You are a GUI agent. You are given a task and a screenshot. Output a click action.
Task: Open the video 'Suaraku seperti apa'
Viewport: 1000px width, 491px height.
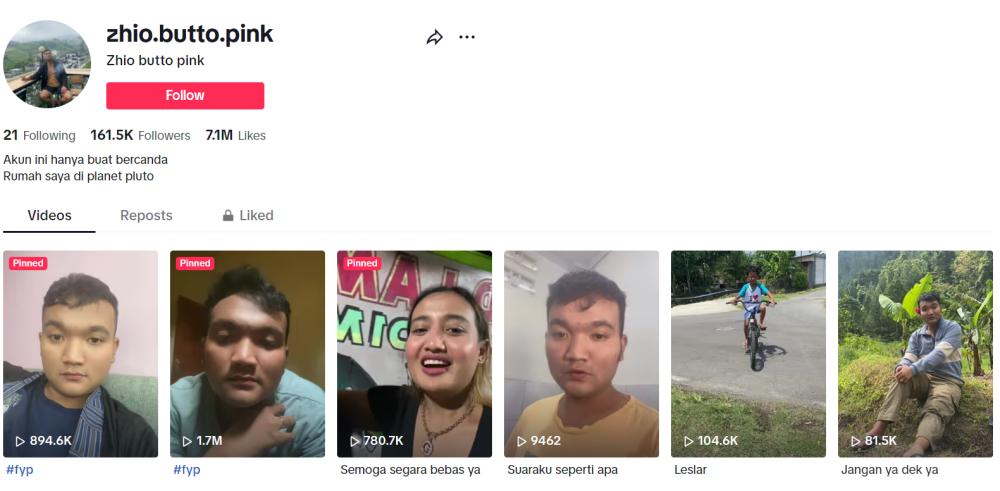[x=581, y=353]
